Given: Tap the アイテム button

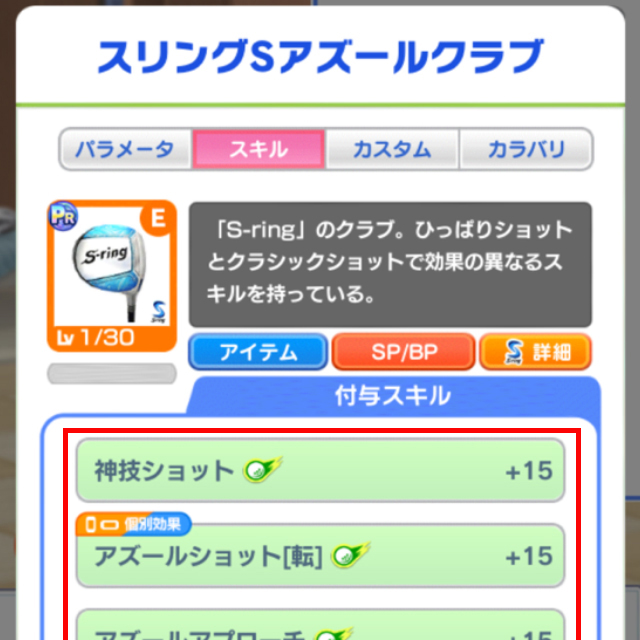Looking at the screenshot, I should [x=258, y=351].
